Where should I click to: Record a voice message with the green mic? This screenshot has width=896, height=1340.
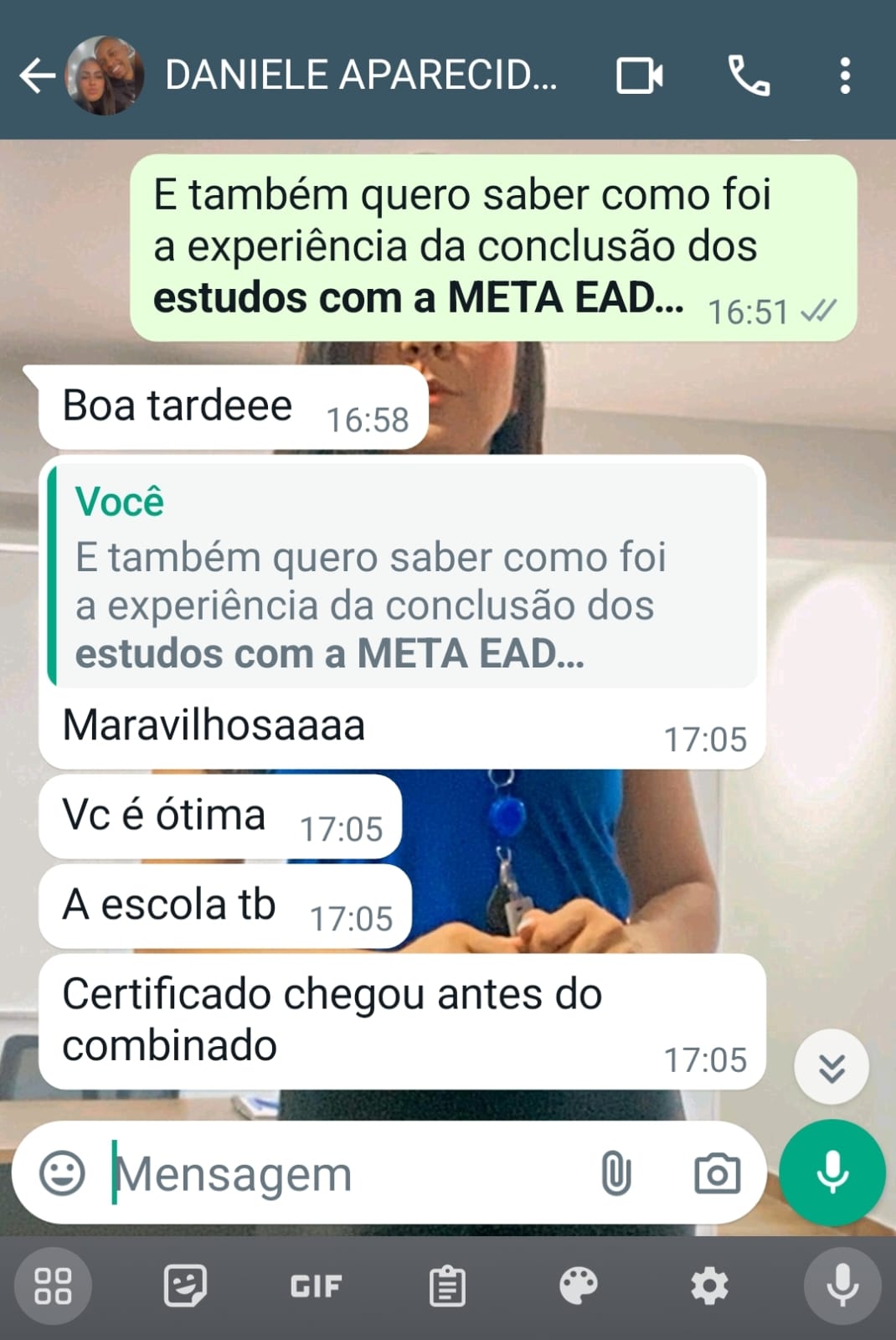point(831,1172)
